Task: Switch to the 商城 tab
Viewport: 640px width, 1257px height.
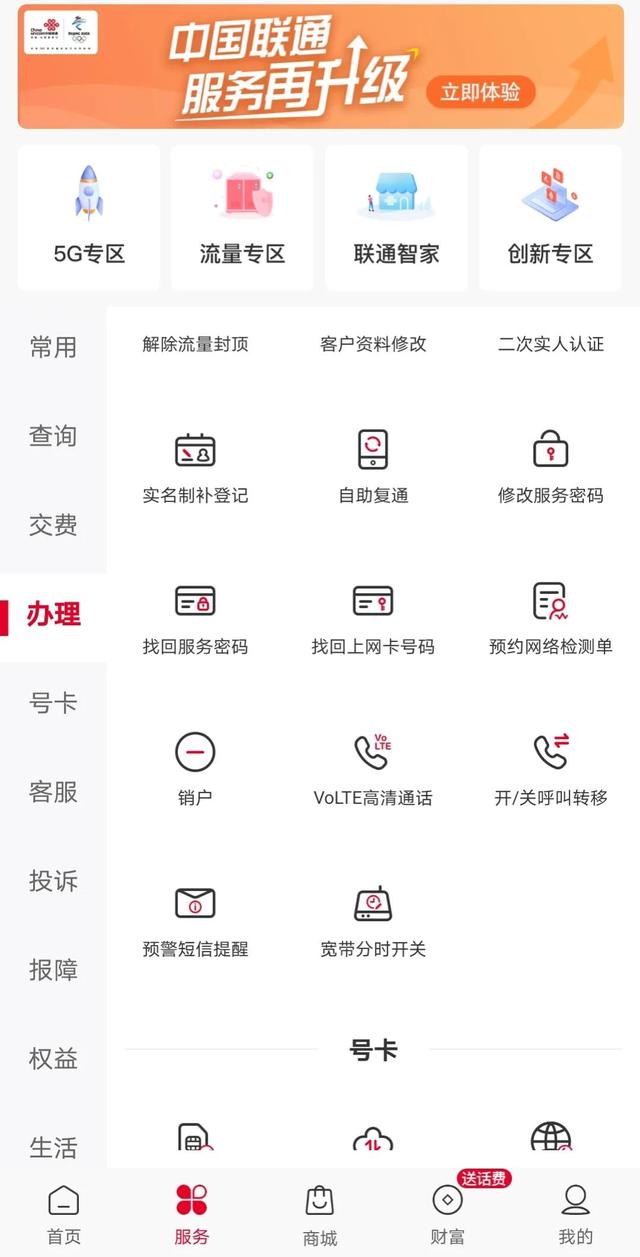Action: pos(320,1213)
